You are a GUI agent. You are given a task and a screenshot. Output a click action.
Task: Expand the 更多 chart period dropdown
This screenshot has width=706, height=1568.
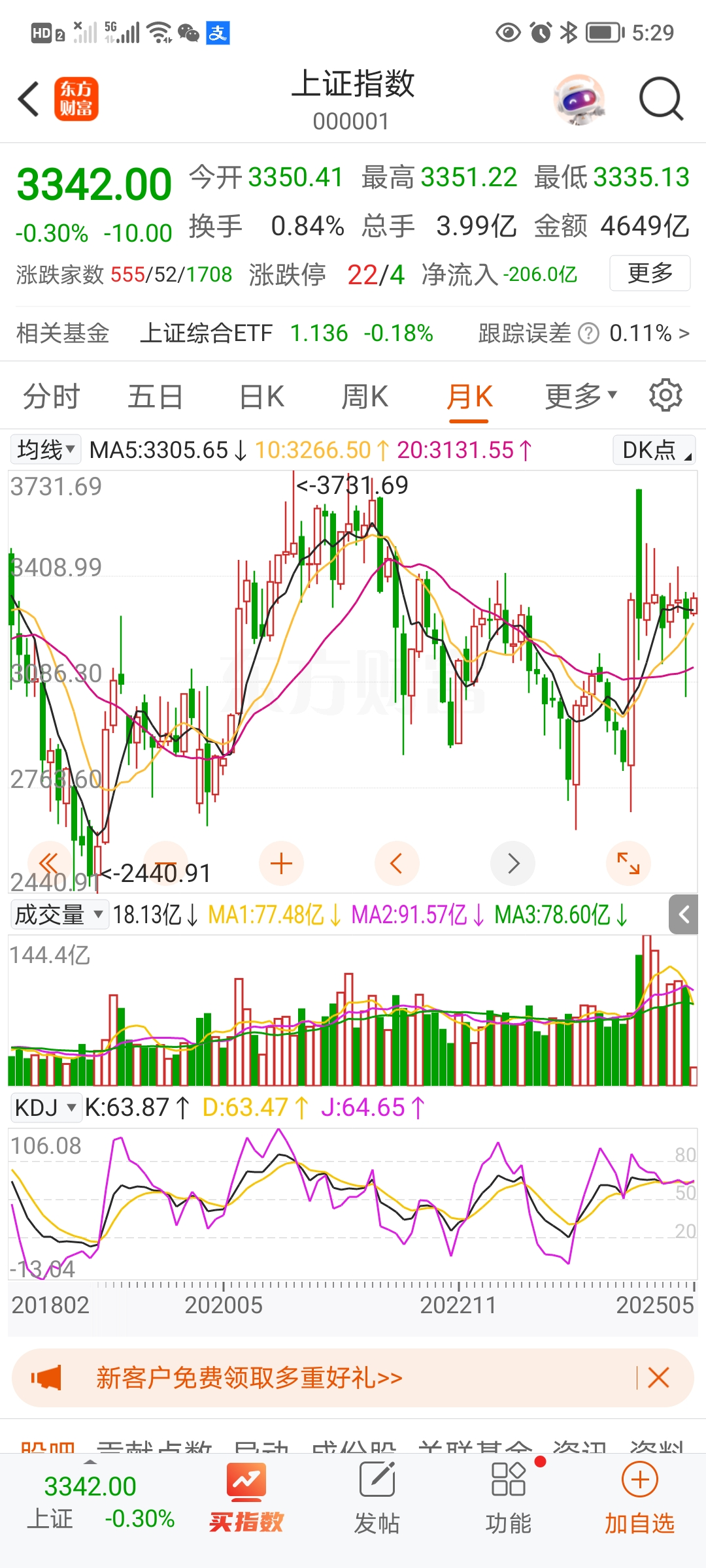(x=580, y=396)
